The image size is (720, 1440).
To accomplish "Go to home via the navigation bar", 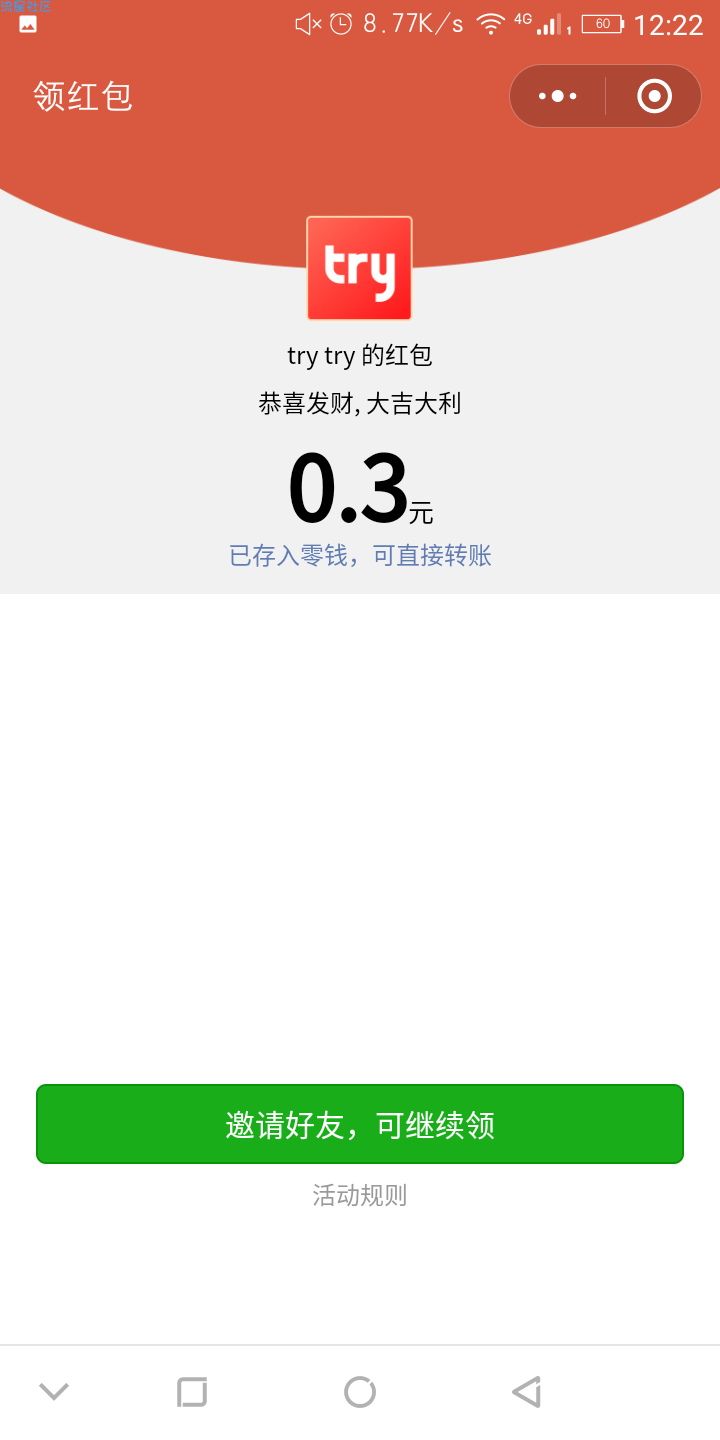I will coord(360,1392).
